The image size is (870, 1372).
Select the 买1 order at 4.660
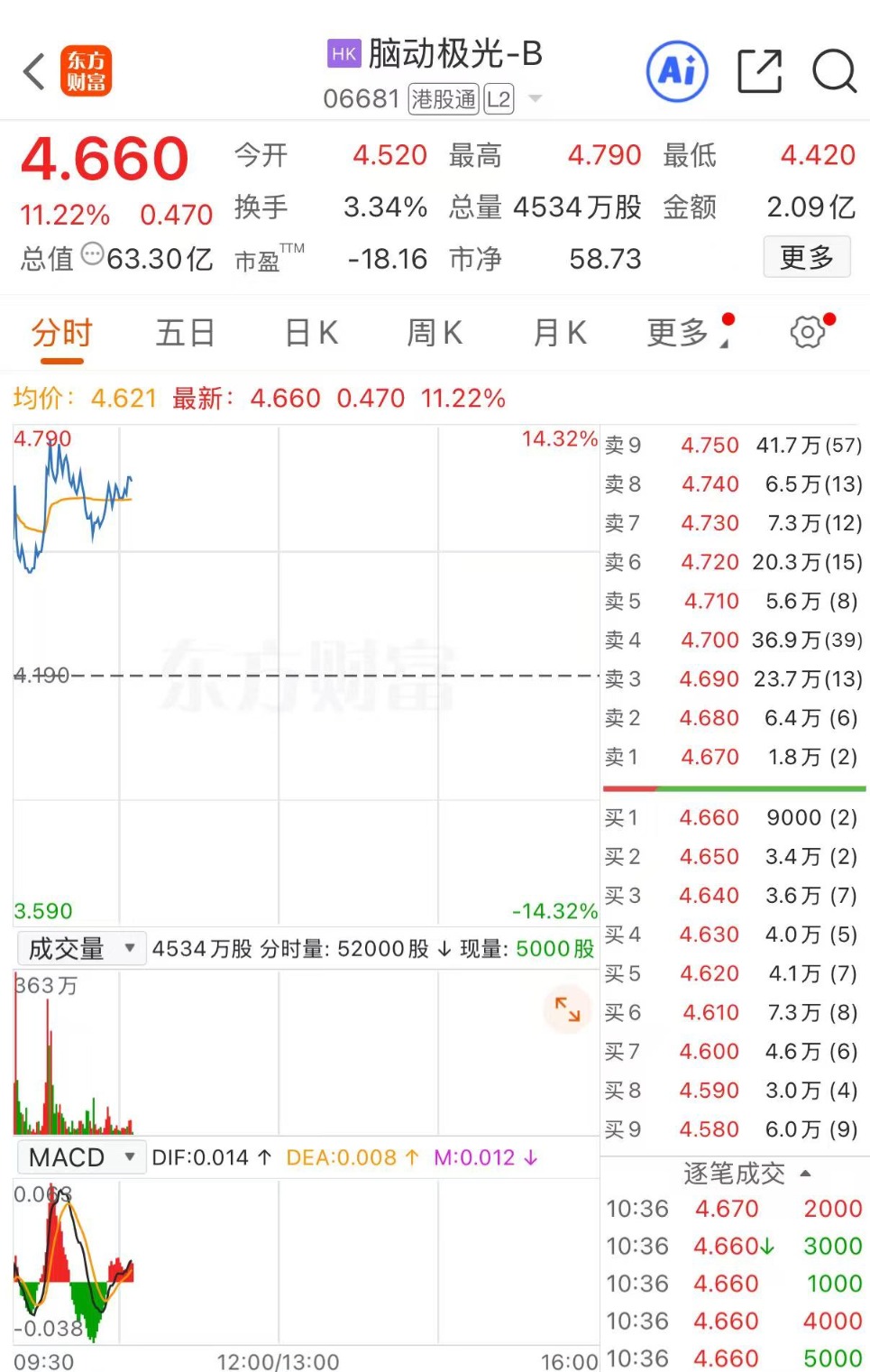point(732,817)
